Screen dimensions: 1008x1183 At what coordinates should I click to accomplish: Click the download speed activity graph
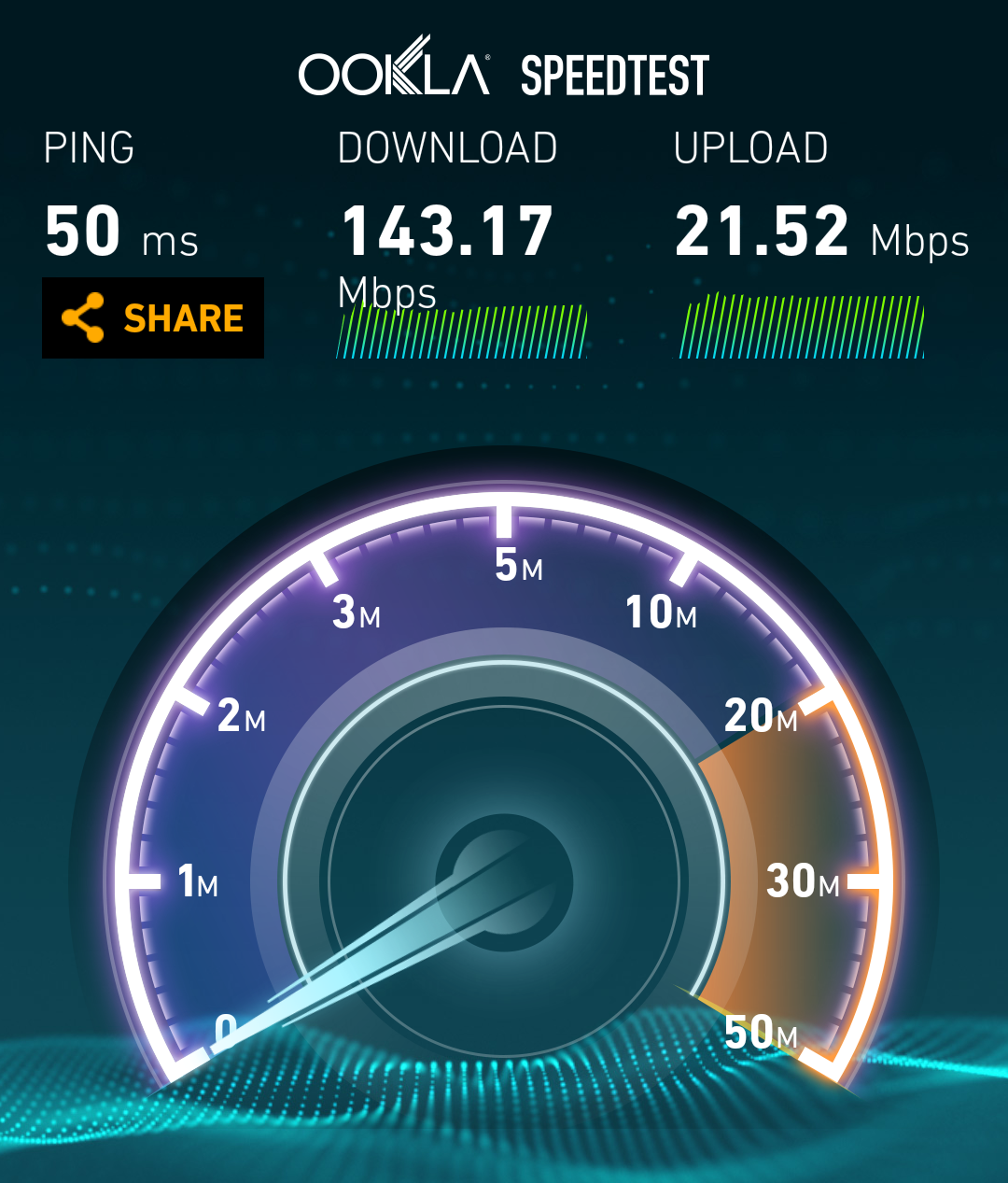462,331
